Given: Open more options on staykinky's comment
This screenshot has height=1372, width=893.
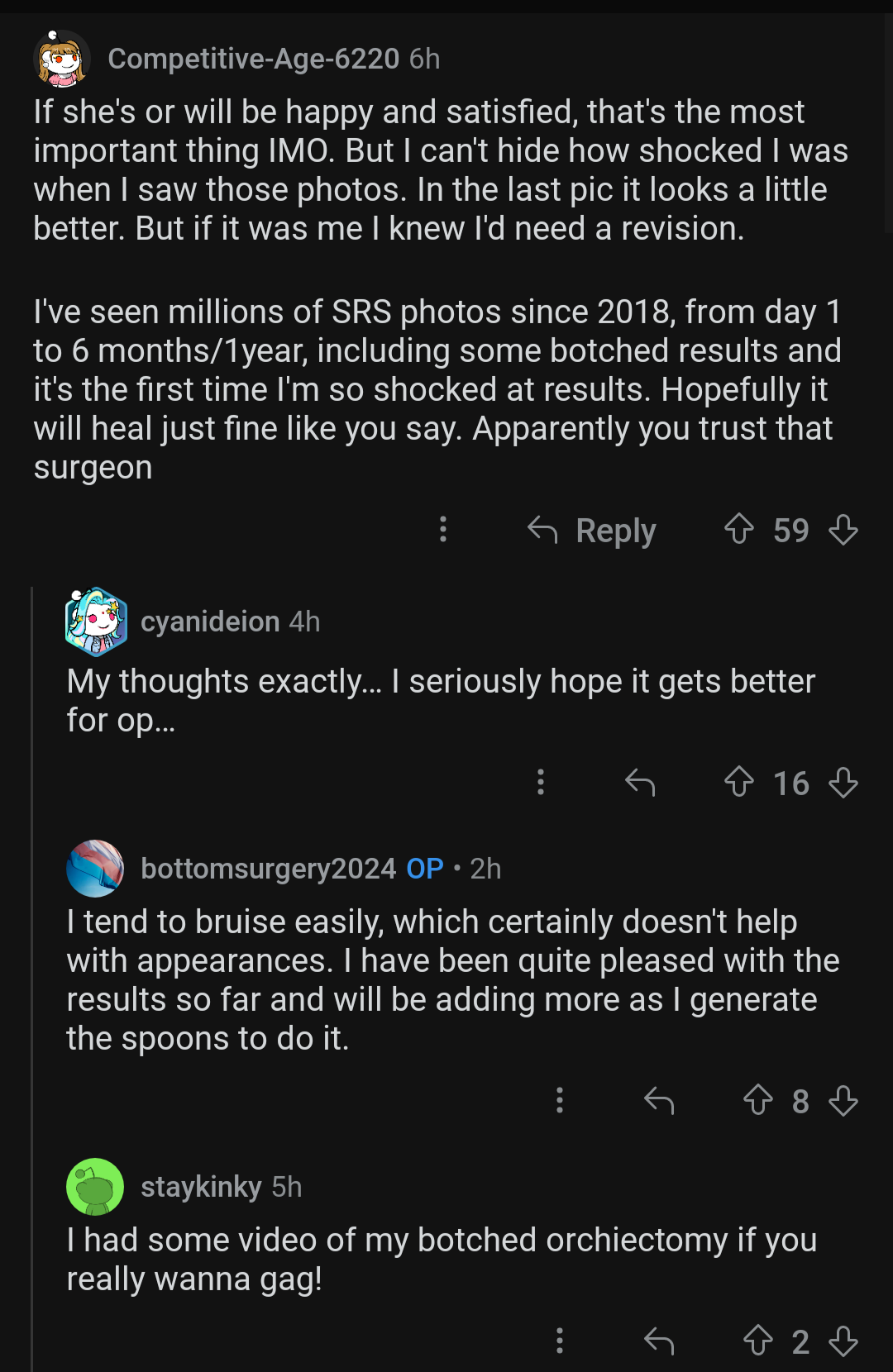Looking at the screenshot, I should 560,1341.
